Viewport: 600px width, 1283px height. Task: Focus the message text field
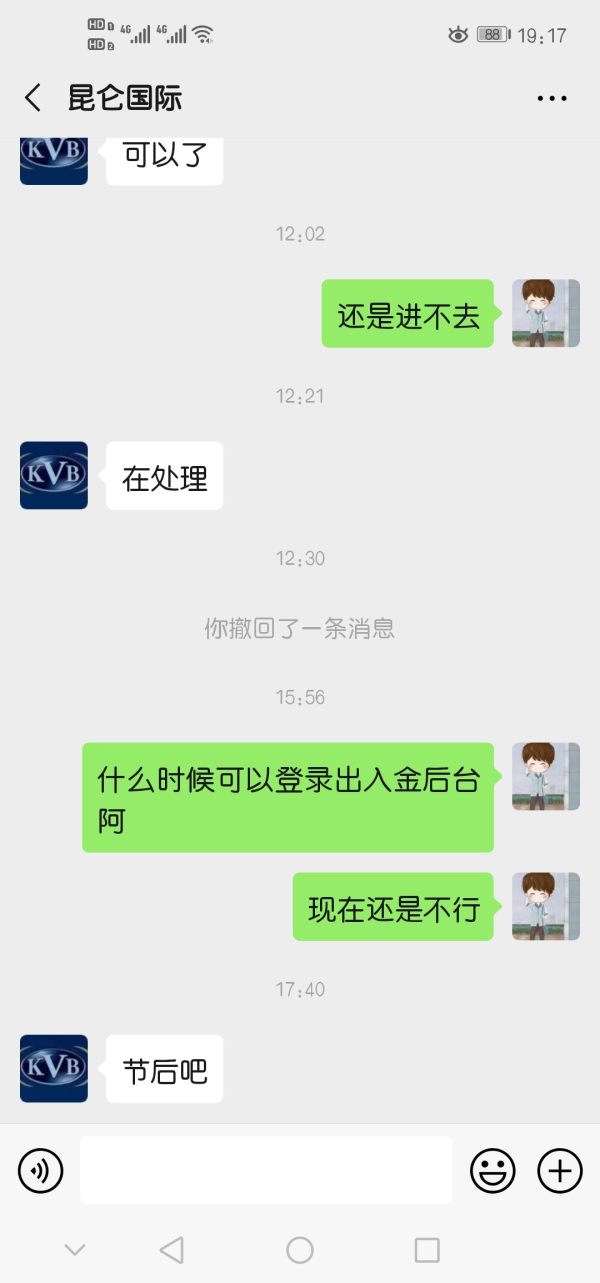tap(266, 1170)
